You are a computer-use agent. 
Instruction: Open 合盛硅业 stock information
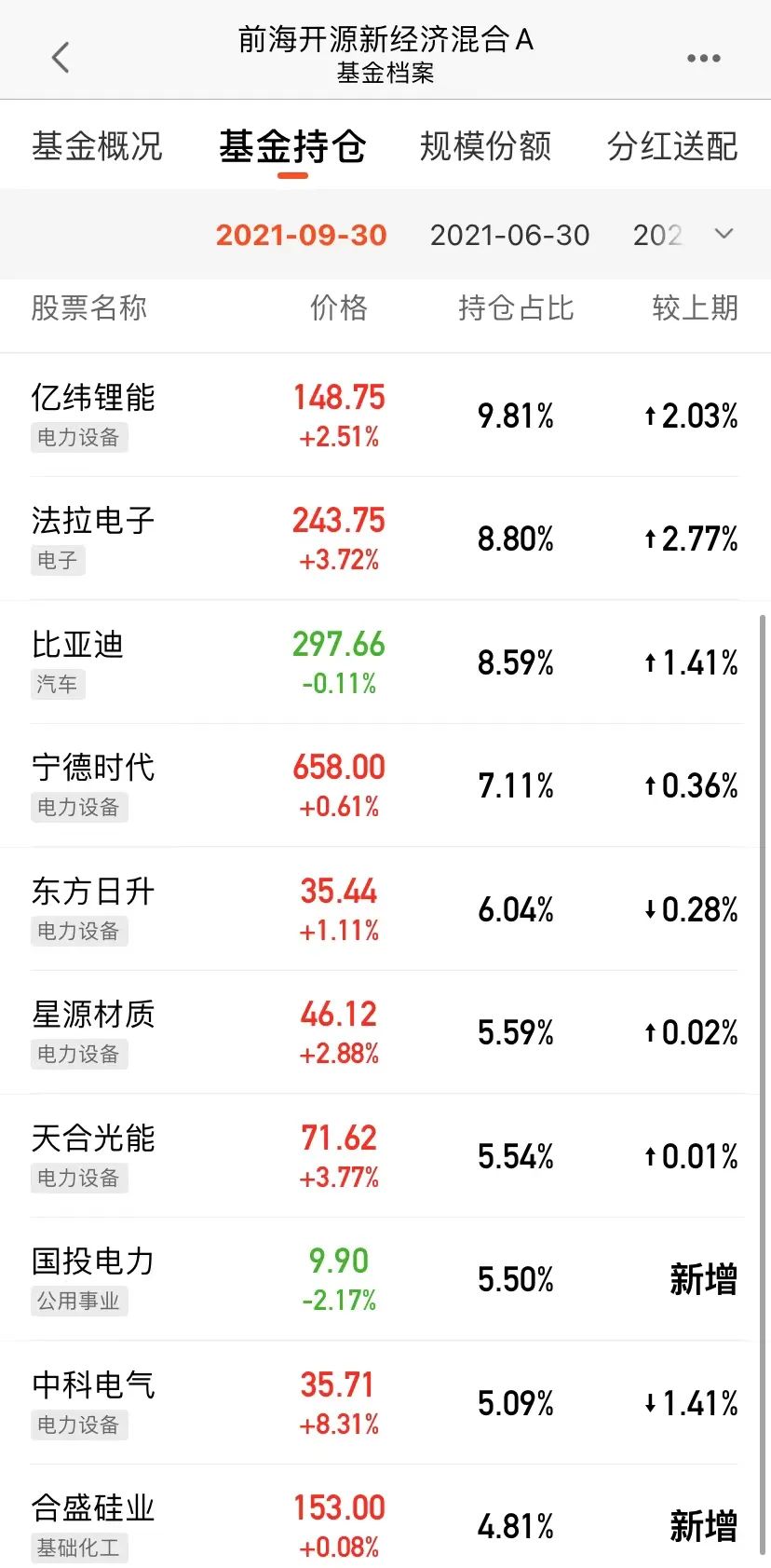point(91,1508)
